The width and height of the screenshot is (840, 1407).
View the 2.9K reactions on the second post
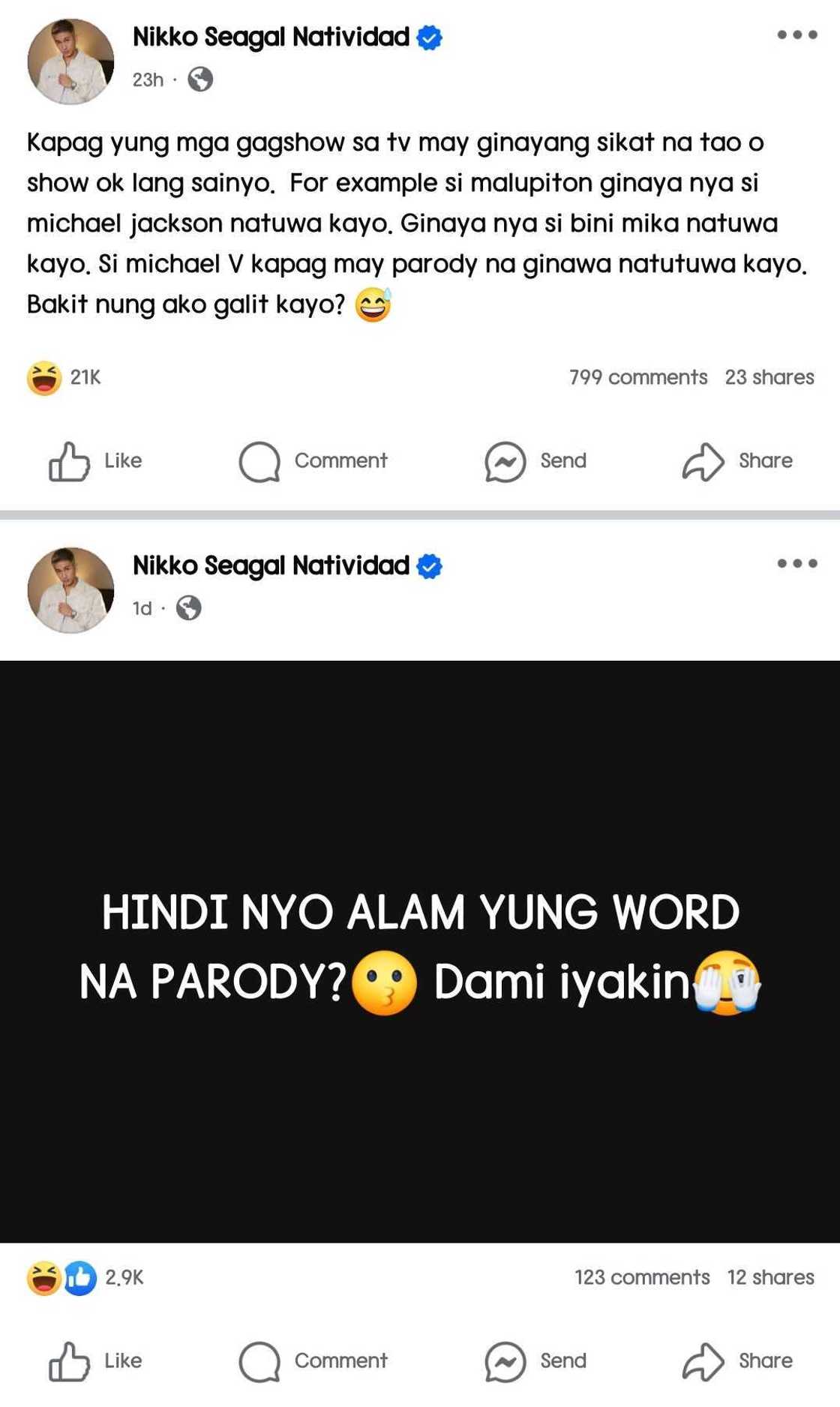point(85,1277)
